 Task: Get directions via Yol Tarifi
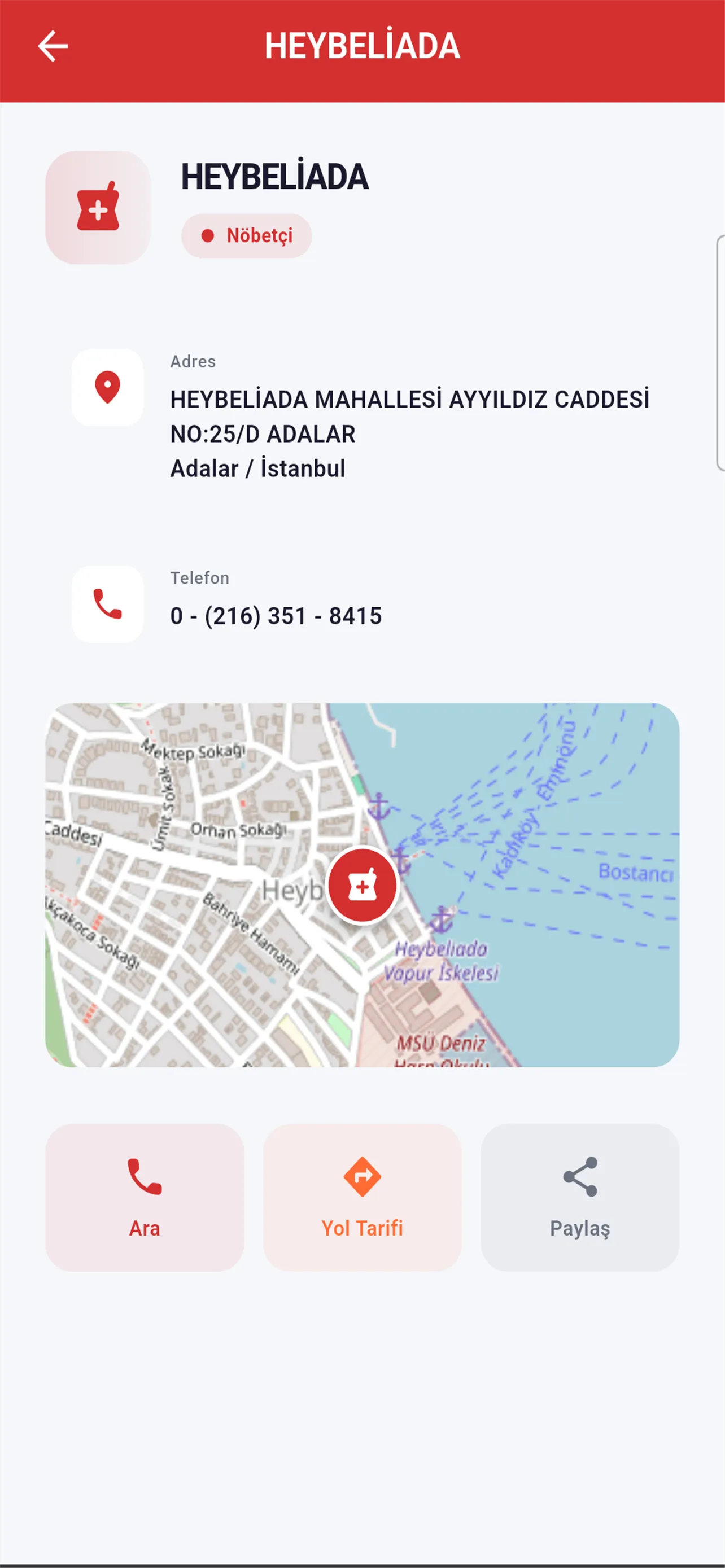(362, 1197)
